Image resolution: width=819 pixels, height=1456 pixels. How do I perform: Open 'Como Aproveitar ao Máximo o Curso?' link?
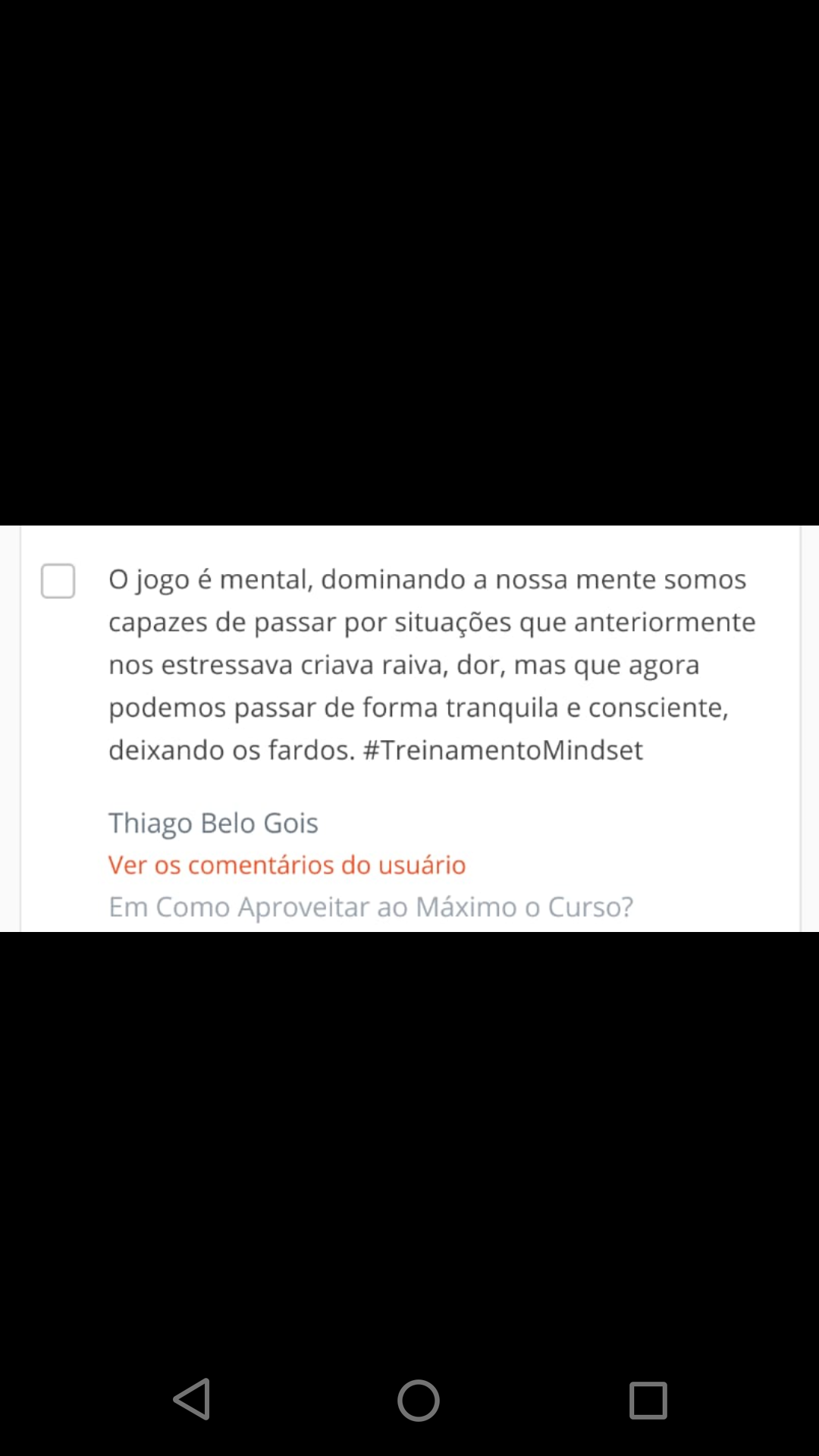click(394, 907)
